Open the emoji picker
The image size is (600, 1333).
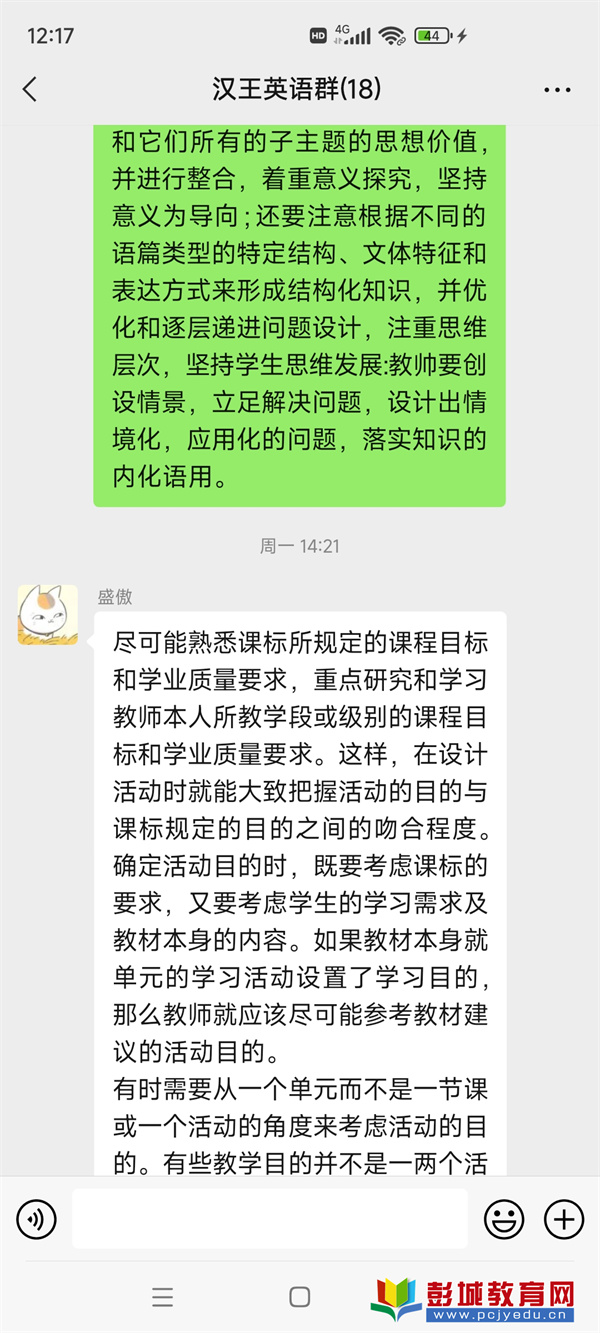coord(505,1219)
